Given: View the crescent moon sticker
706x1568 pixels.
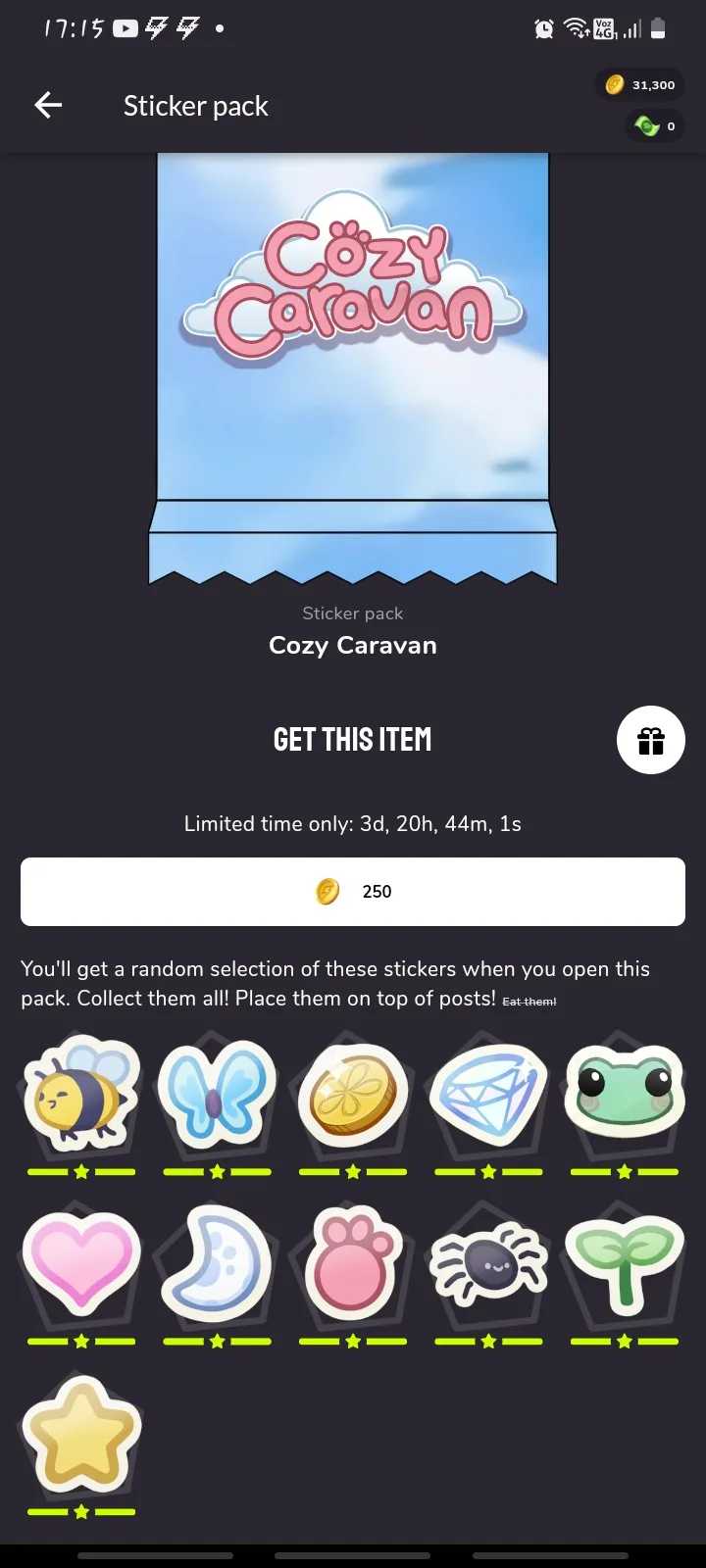Looking at the screenshot, I should click(x=217, y=1264).
